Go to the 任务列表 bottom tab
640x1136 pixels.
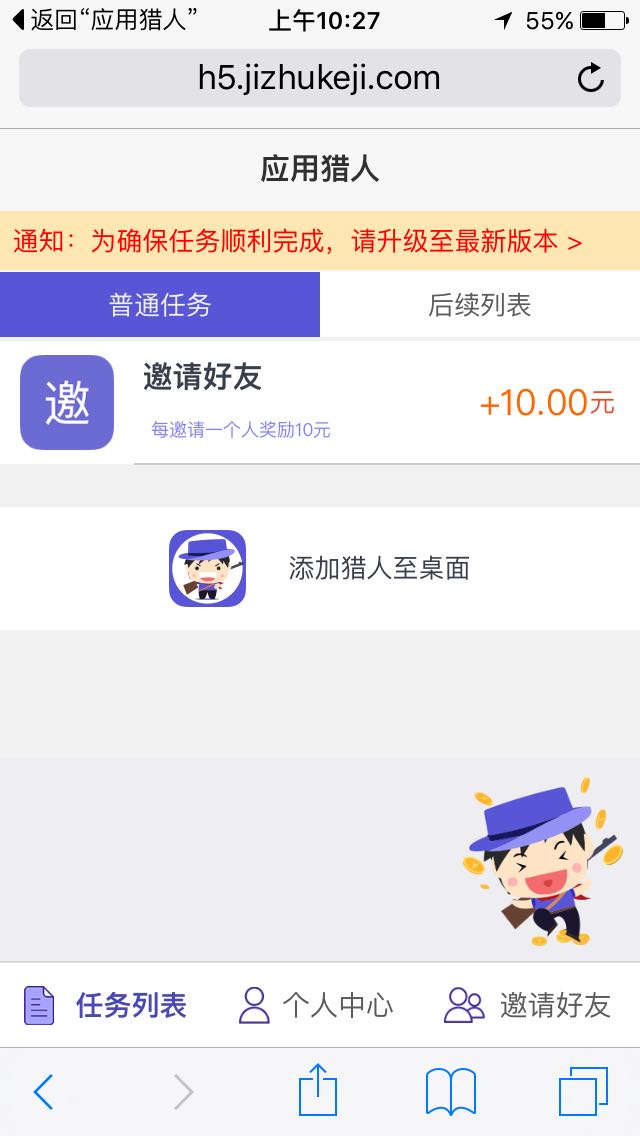(x=106, y=1005)
